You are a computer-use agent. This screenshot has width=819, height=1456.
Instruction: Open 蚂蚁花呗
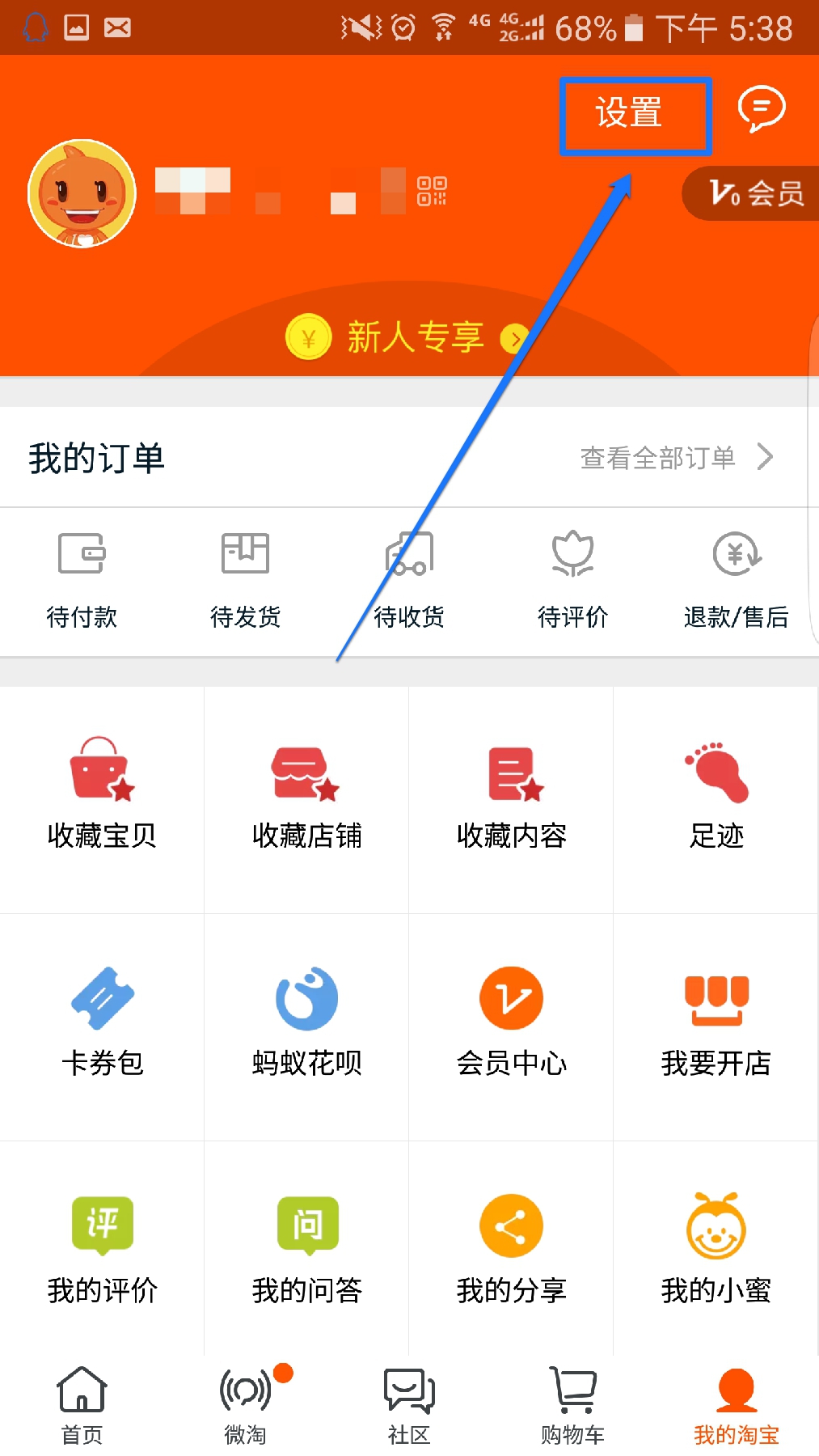(306, 1022)
